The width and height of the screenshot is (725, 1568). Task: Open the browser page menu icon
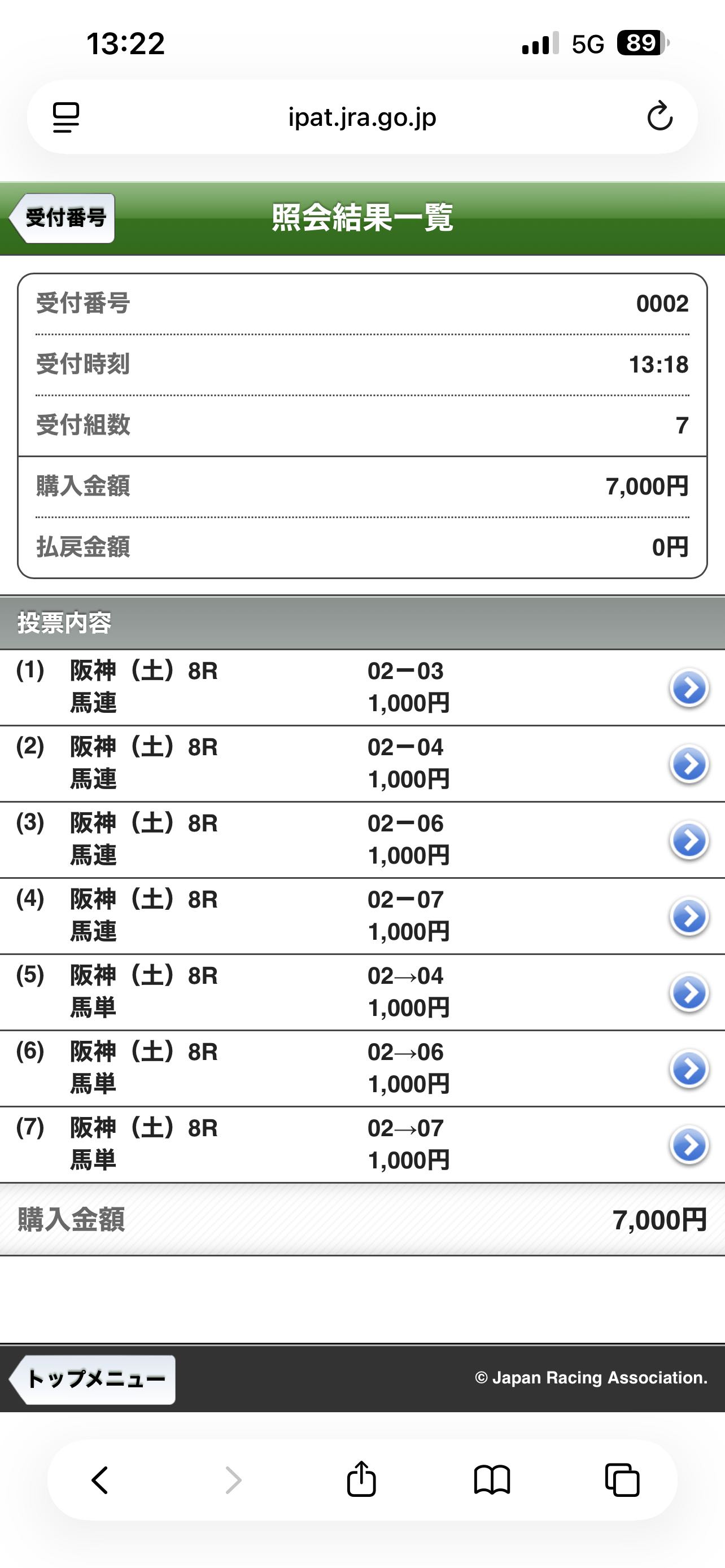click(x=65, y=117)
